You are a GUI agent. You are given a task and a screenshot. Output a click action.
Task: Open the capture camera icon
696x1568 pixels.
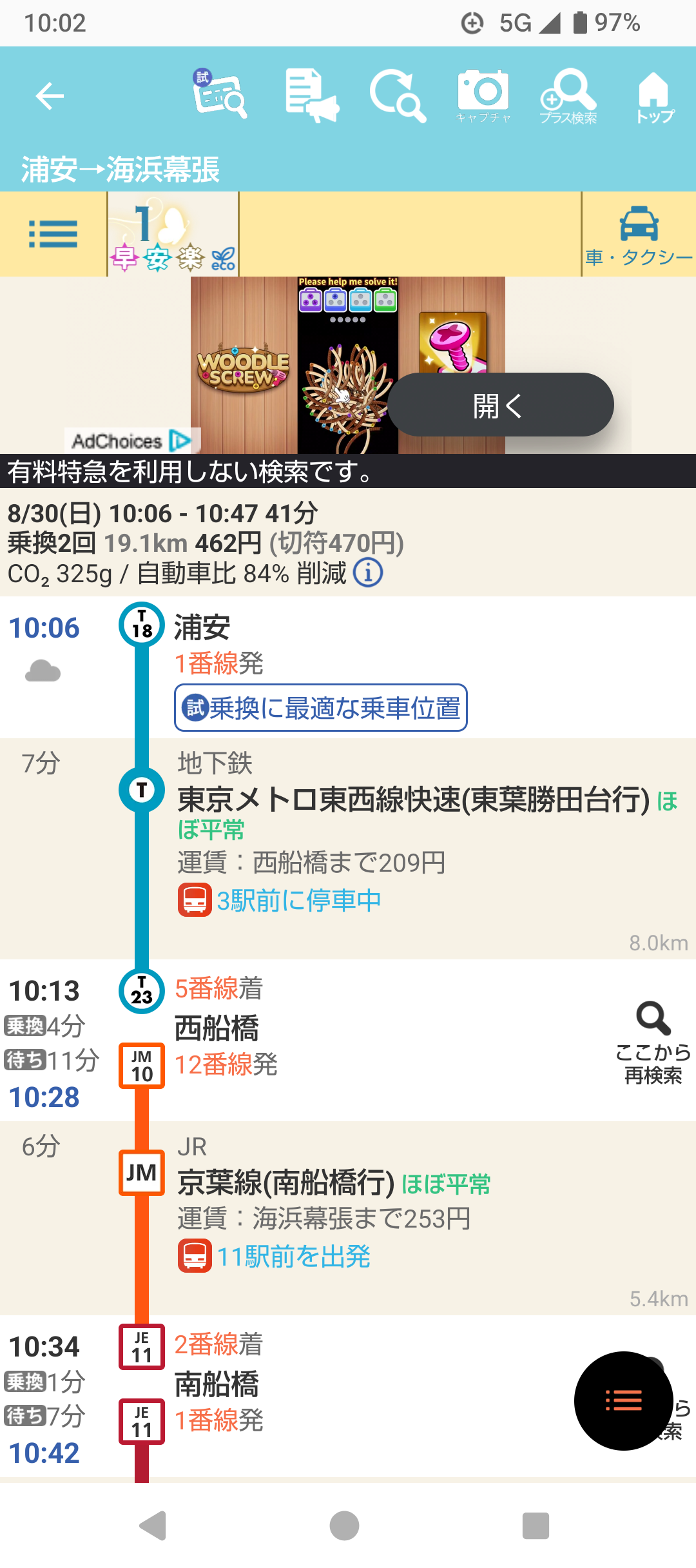483,96
